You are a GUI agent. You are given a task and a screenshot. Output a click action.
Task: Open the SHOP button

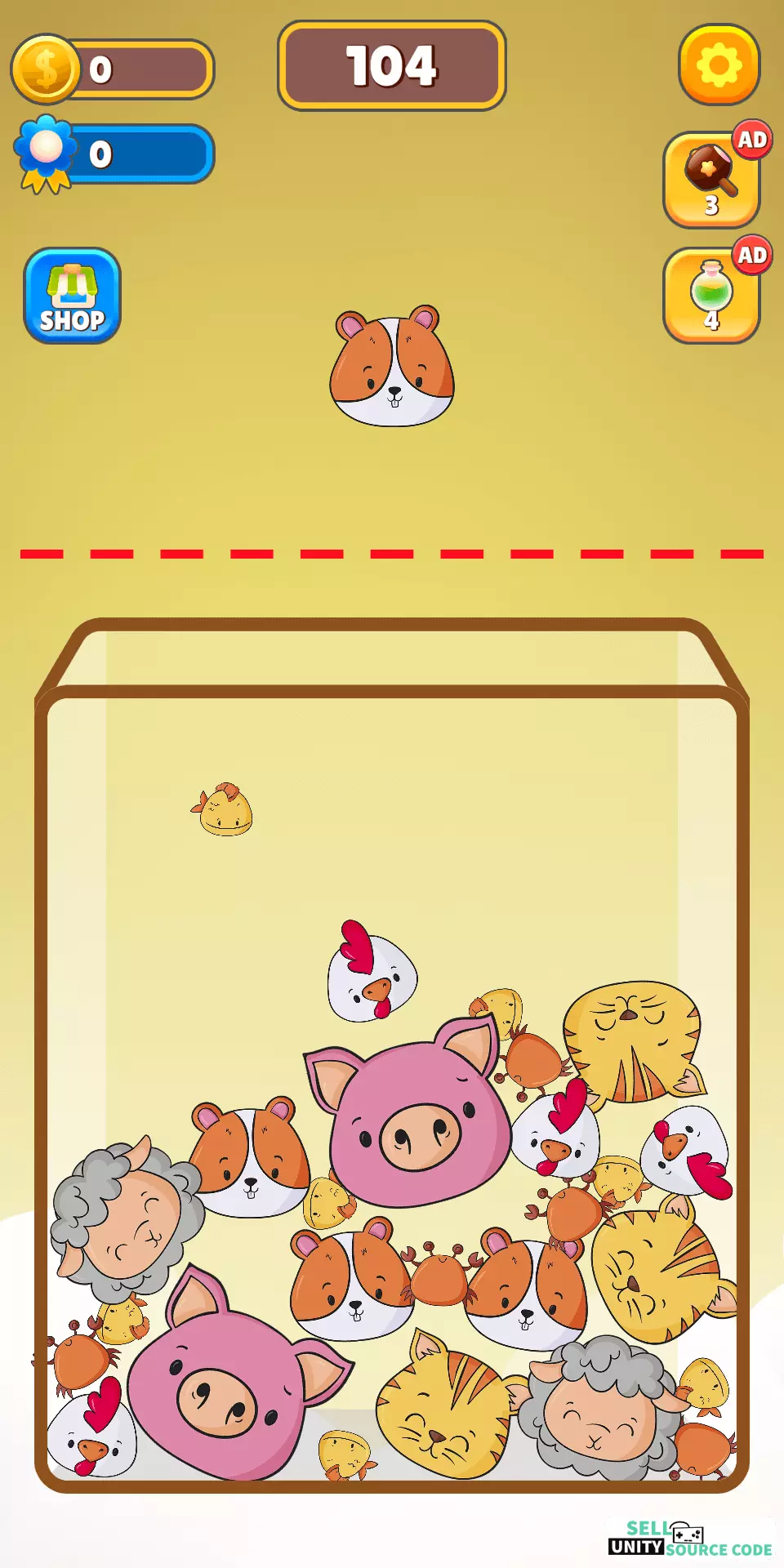(x=73, y=296)
